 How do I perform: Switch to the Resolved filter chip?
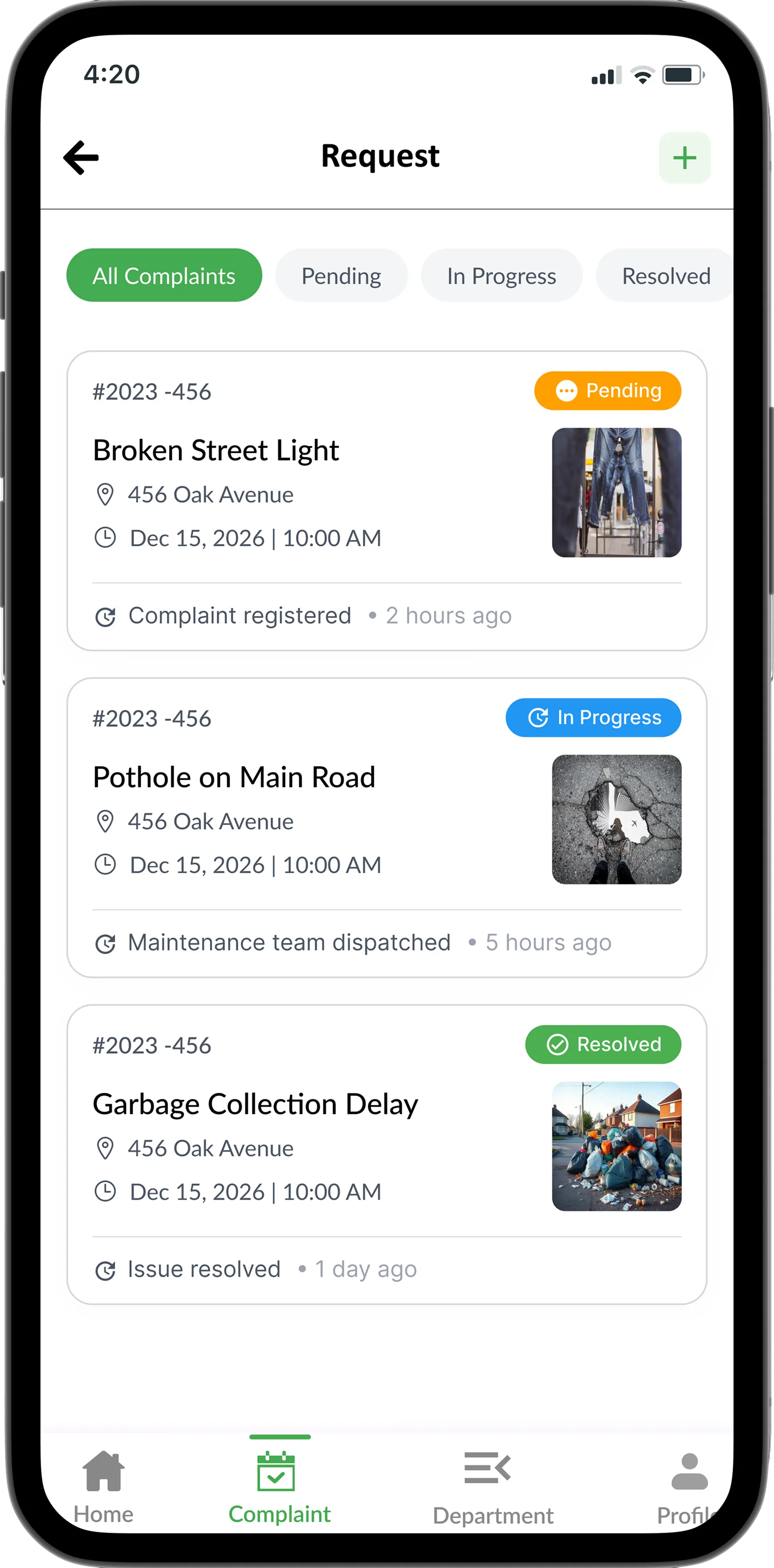[x=665, y=276]
